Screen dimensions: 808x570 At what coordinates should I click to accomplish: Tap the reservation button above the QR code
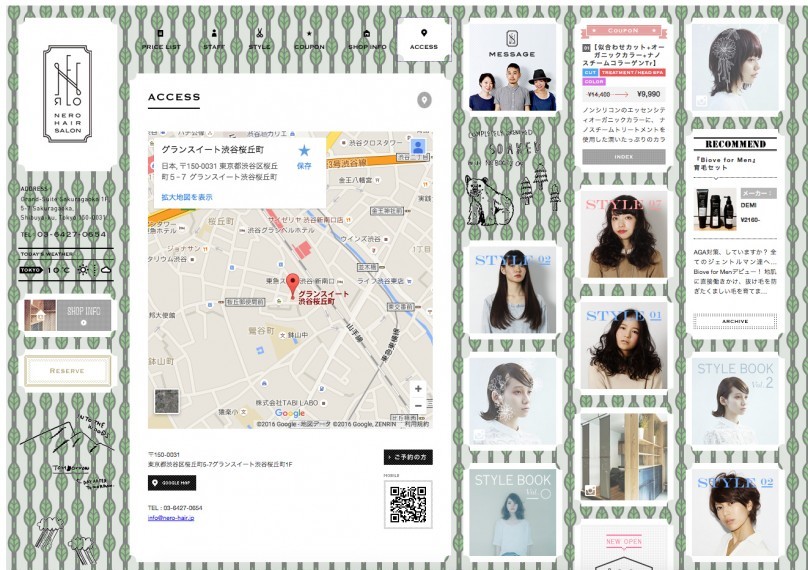point(408,457)
